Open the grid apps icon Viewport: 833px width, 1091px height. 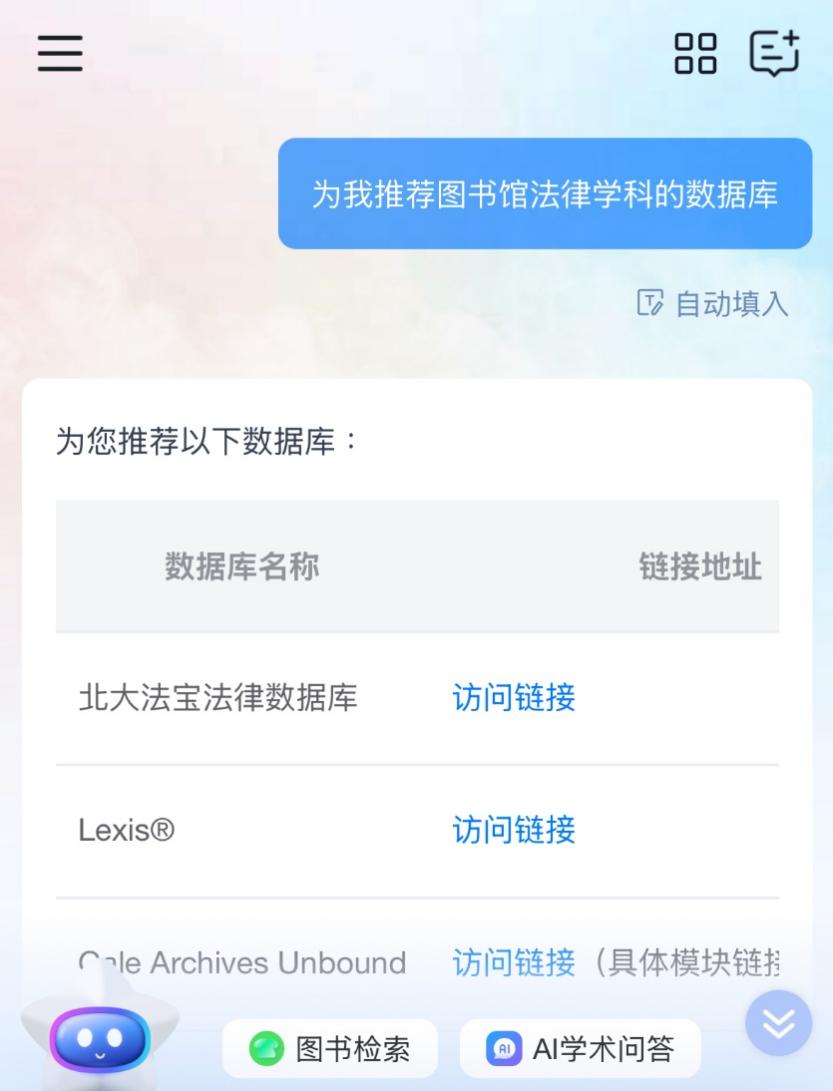[x=695, y=53]
